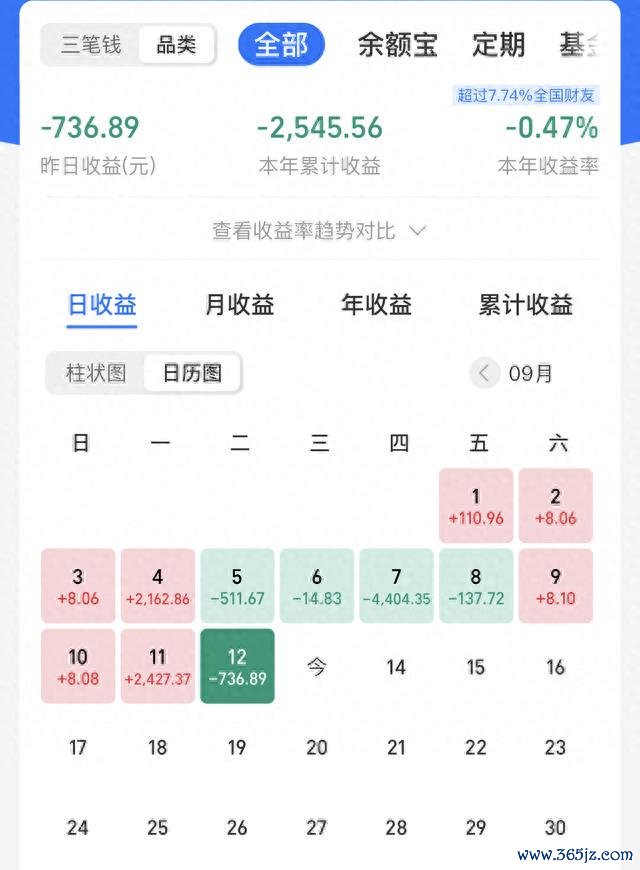
Task: Open the 超过7.74%全国财友 badge
Action: tap(526, 96)
